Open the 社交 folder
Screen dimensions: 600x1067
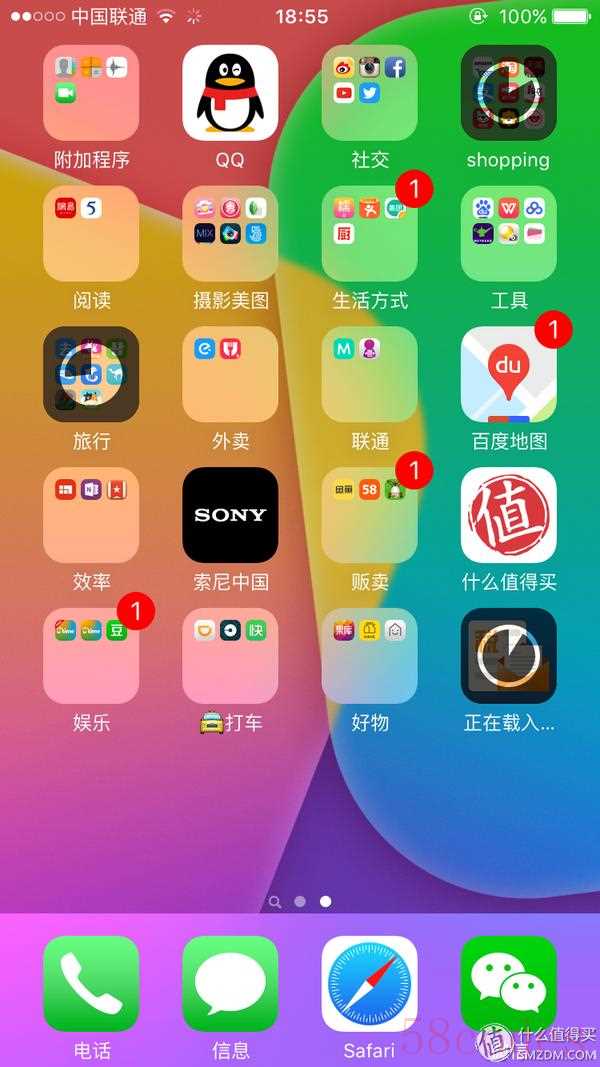pyautogui.click(x=369, y=93)
